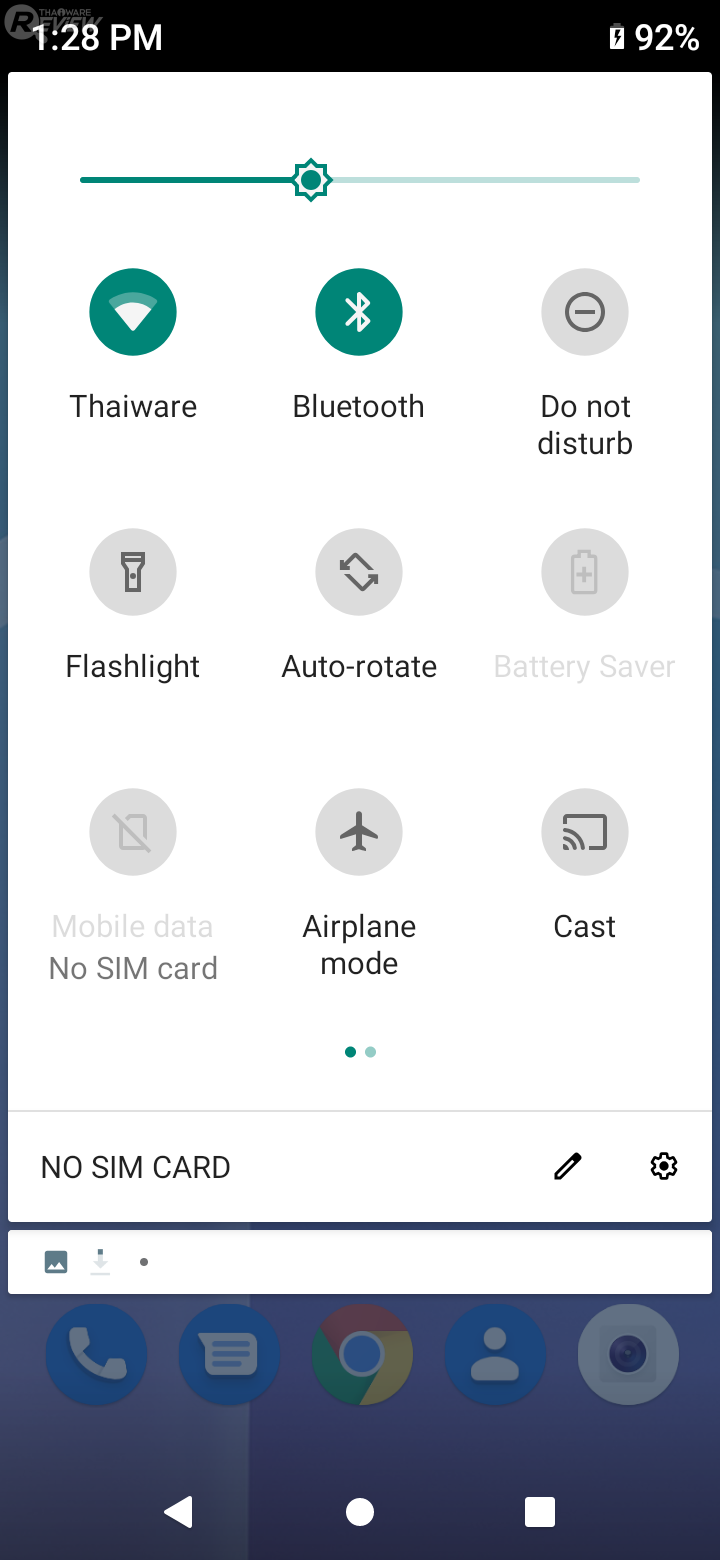Go to second quick settings page dot
Screen dimensions: 720x1560
point(371,1052)
